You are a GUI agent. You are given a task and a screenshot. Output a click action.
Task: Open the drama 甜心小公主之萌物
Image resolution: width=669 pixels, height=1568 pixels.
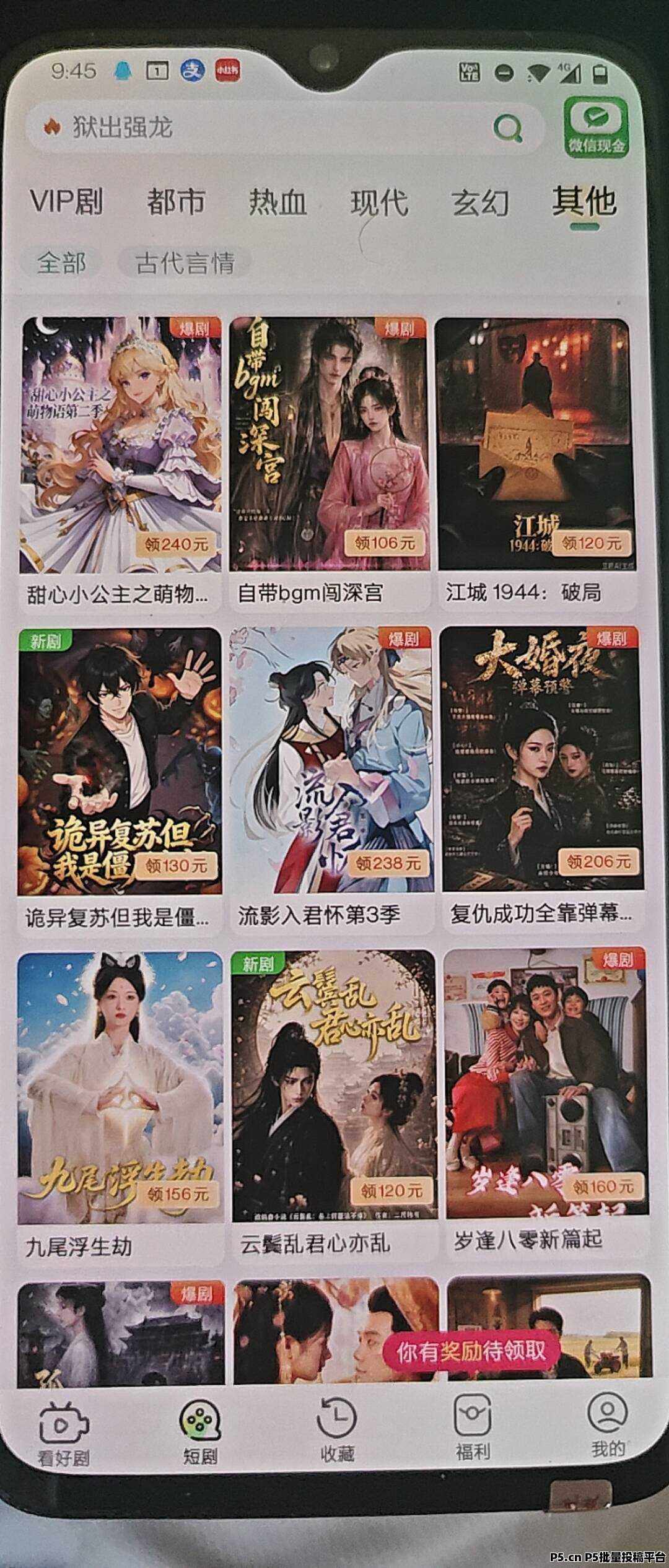tap(120, 463)
